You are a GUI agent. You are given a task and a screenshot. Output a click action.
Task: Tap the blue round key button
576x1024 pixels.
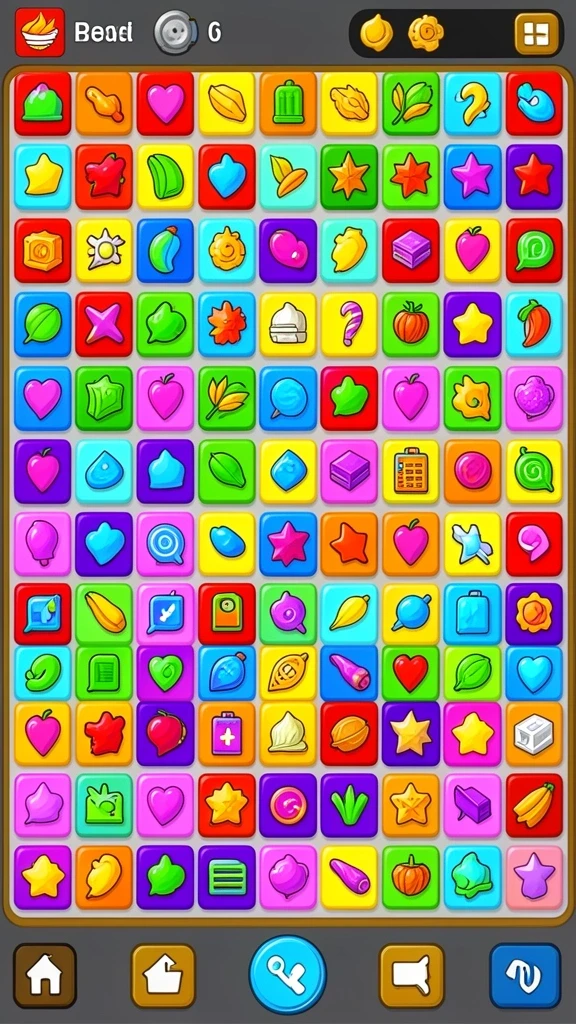pos(287,974)
